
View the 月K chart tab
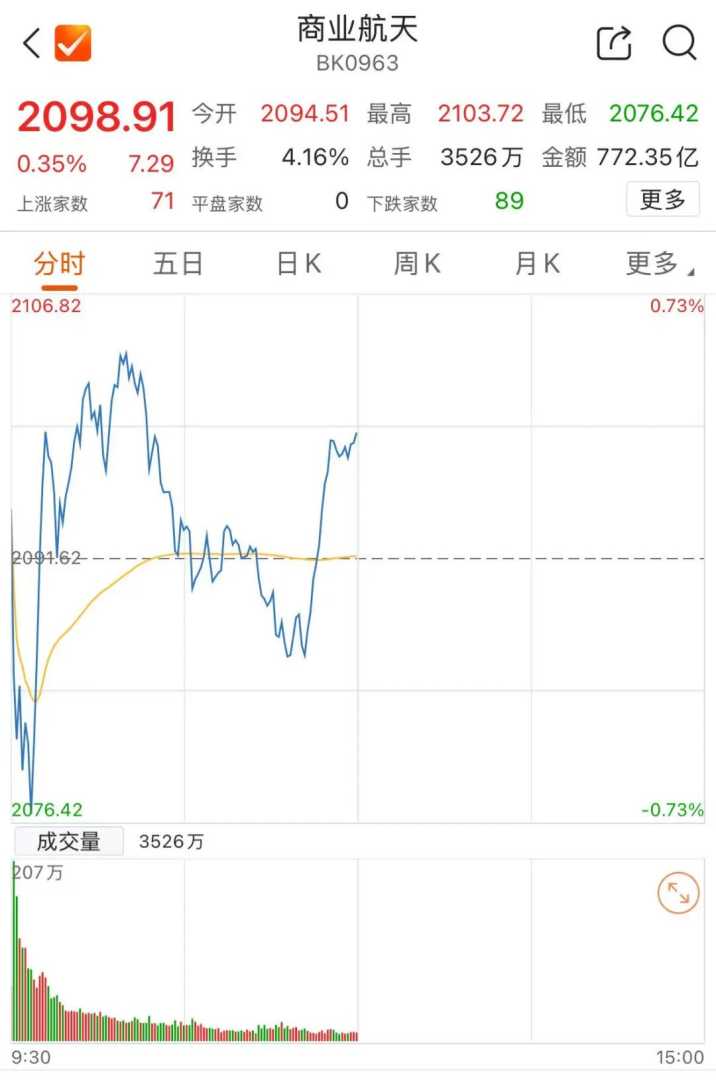click(537, 264)
